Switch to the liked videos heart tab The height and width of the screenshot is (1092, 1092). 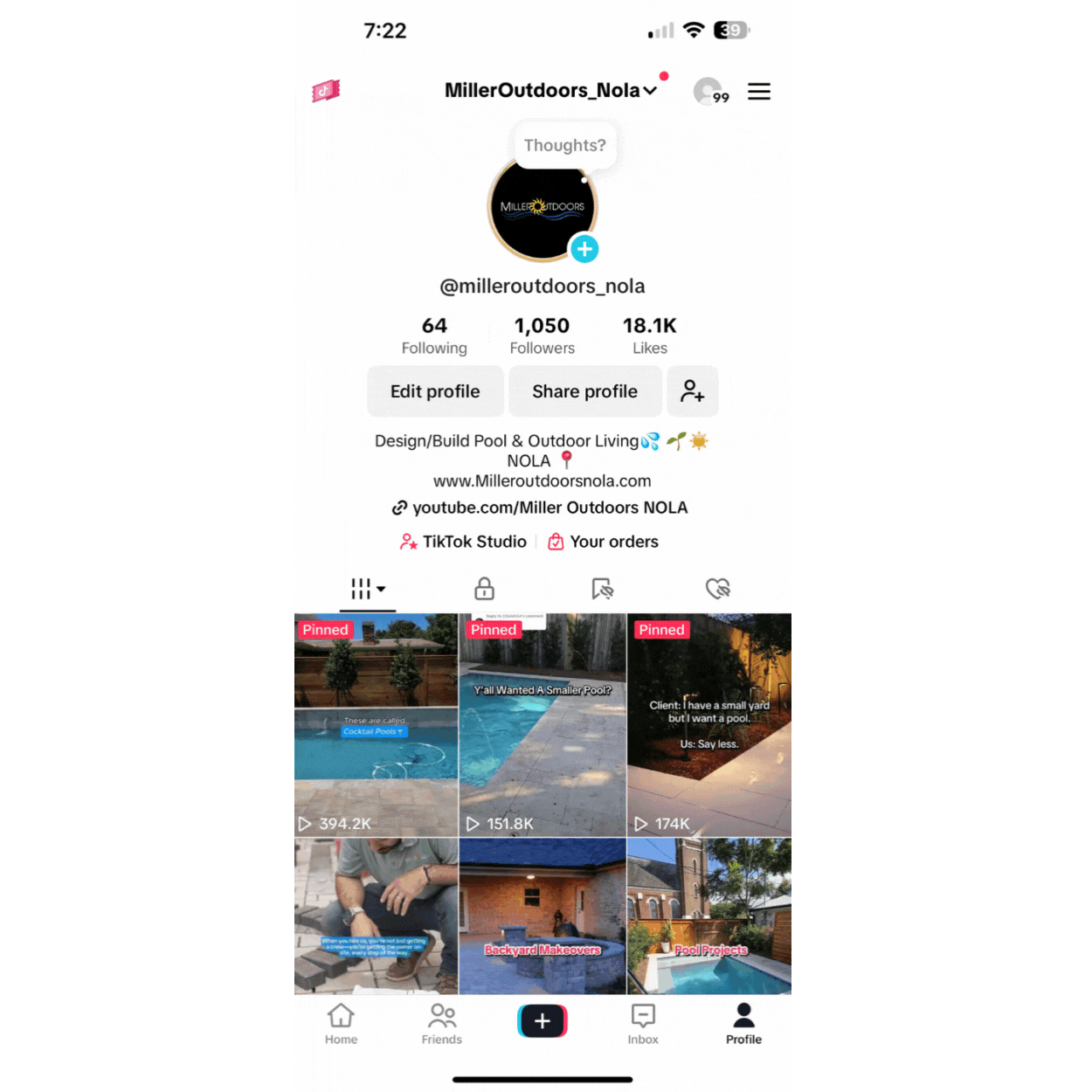tap(717, 589)
